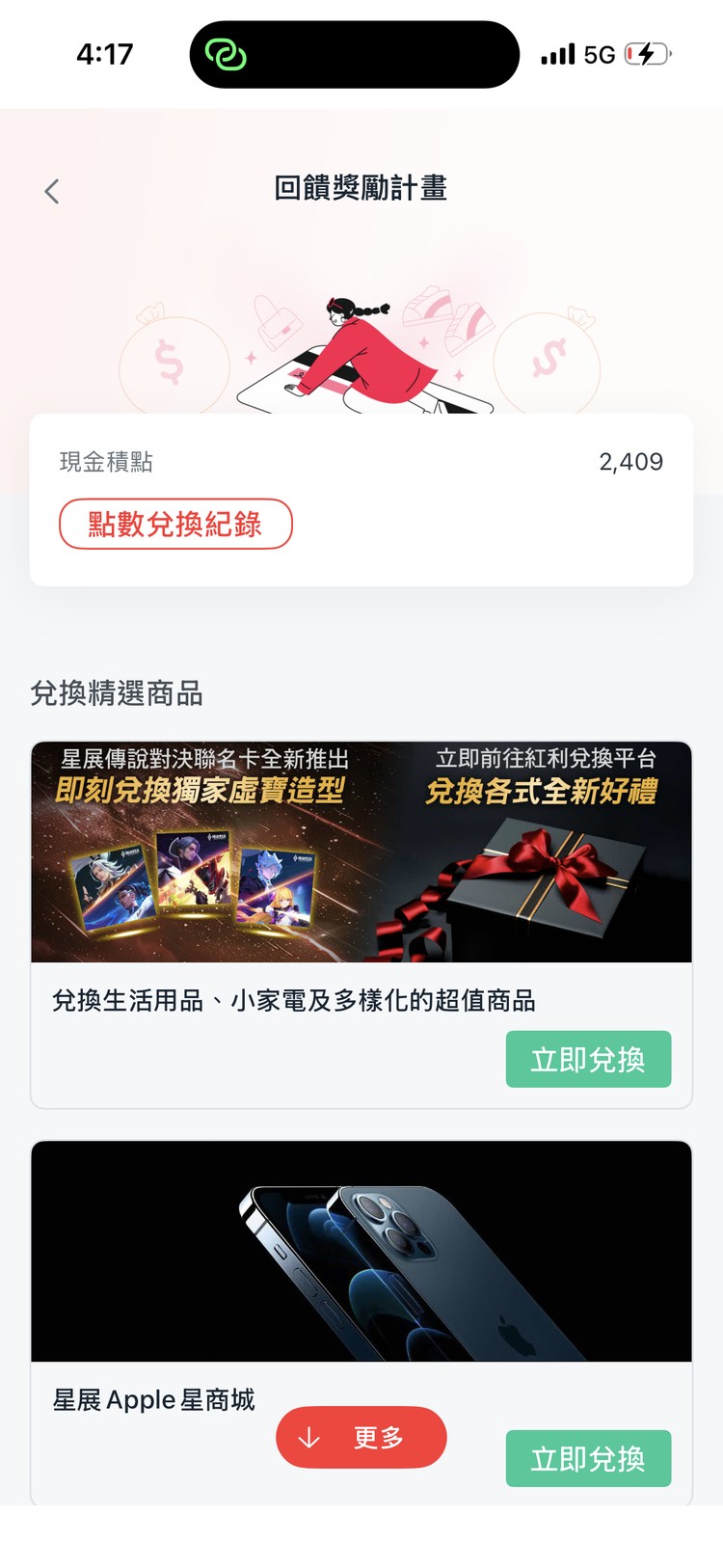
Task: Tap the 2,409 points value
Action: point(631,462)
